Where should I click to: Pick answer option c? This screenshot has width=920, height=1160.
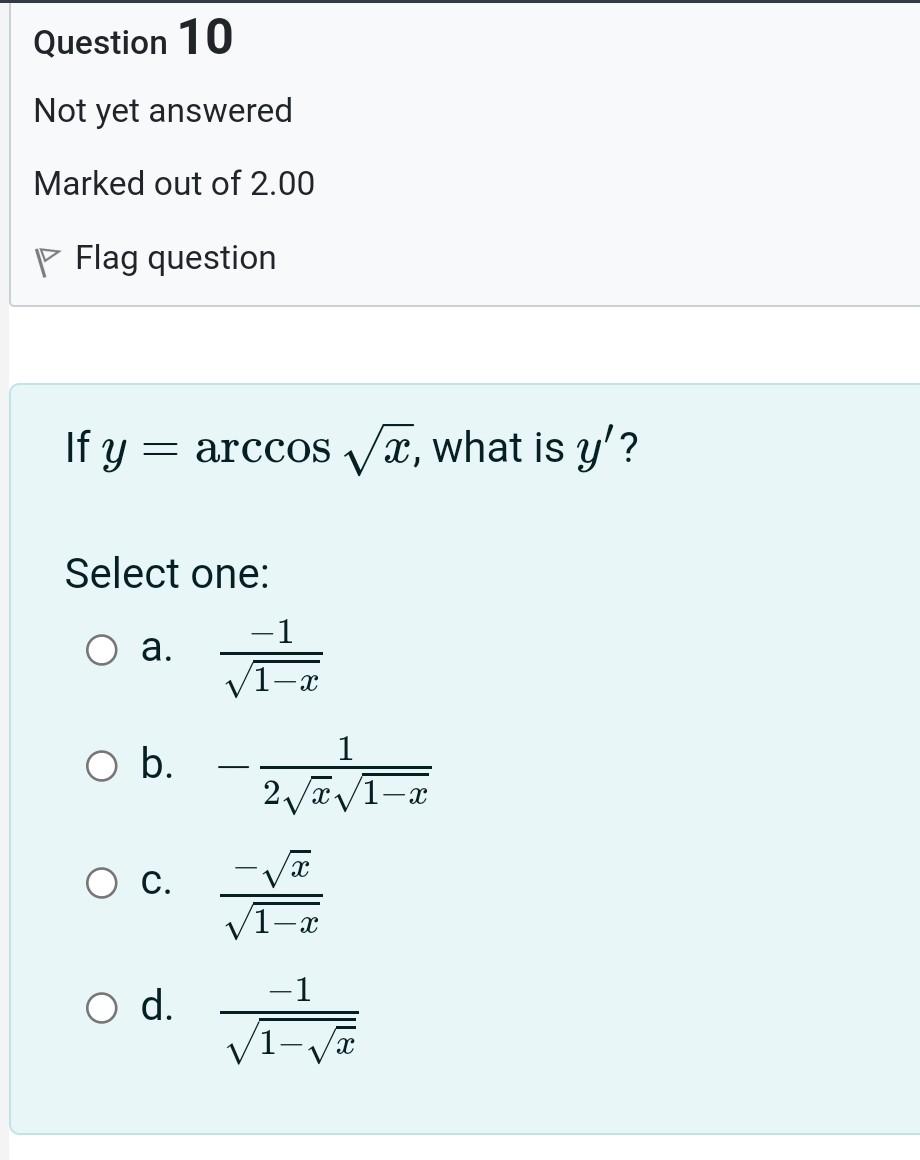pyautogui.click(x=101, y=883)
